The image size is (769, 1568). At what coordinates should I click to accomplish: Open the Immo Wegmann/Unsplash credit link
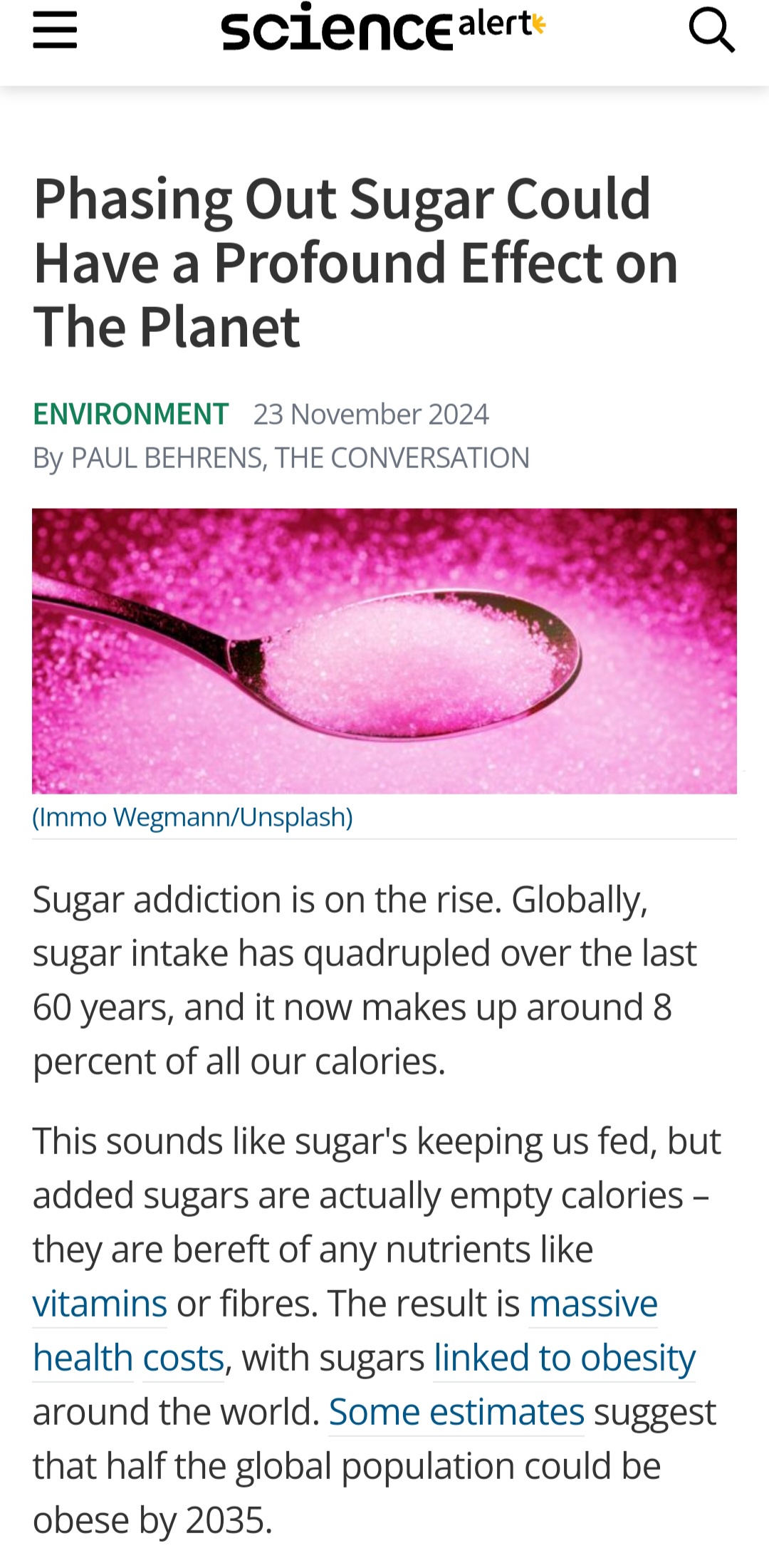192,817
